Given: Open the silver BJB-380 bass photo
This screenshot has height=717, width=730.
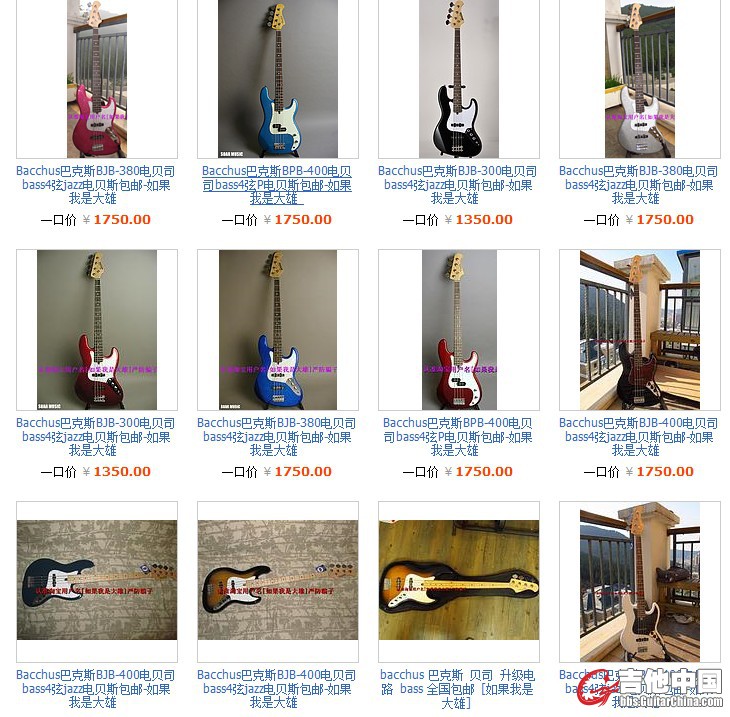Looking at the screenshot, I should pyautogui.click(x=639, y=79).
